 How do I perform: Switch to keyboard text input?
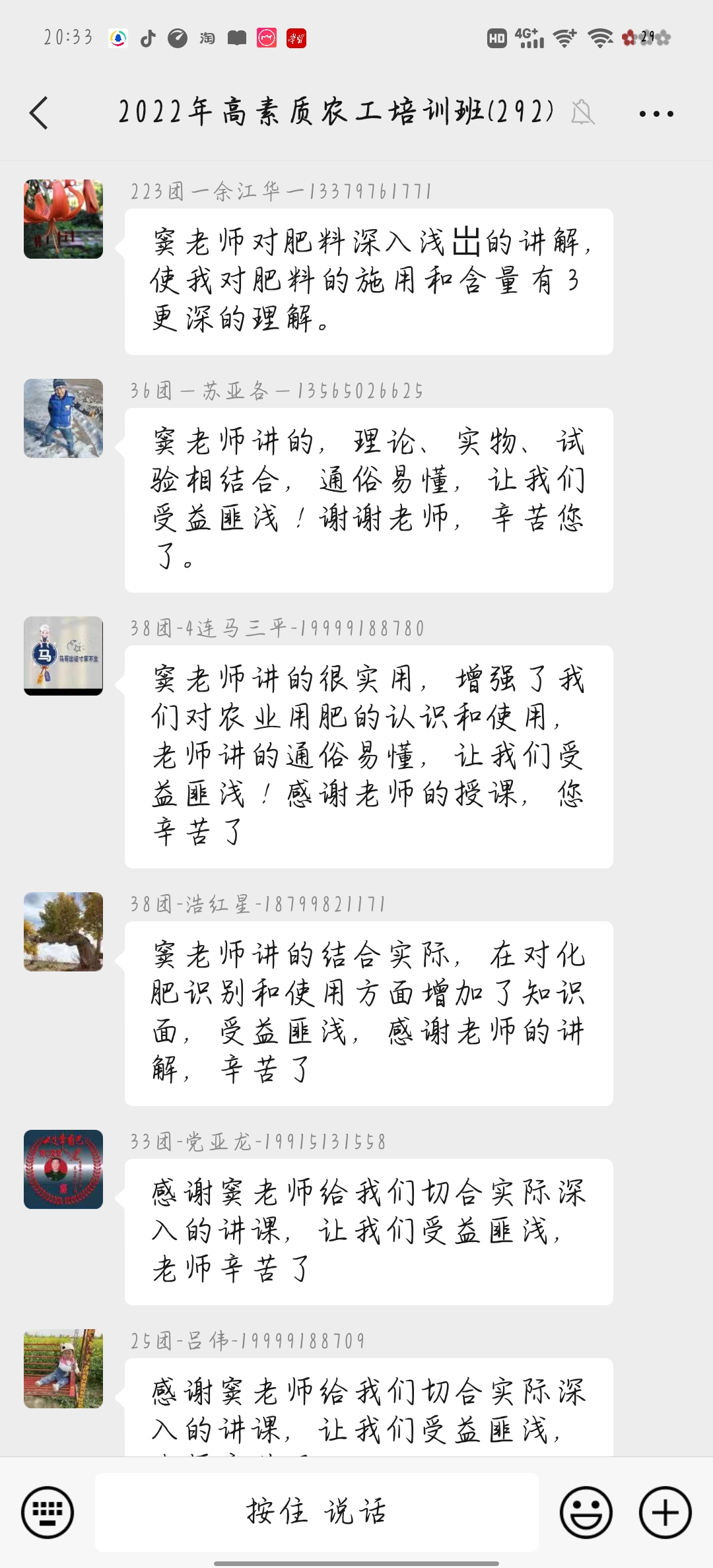[x=48, y=1511]
